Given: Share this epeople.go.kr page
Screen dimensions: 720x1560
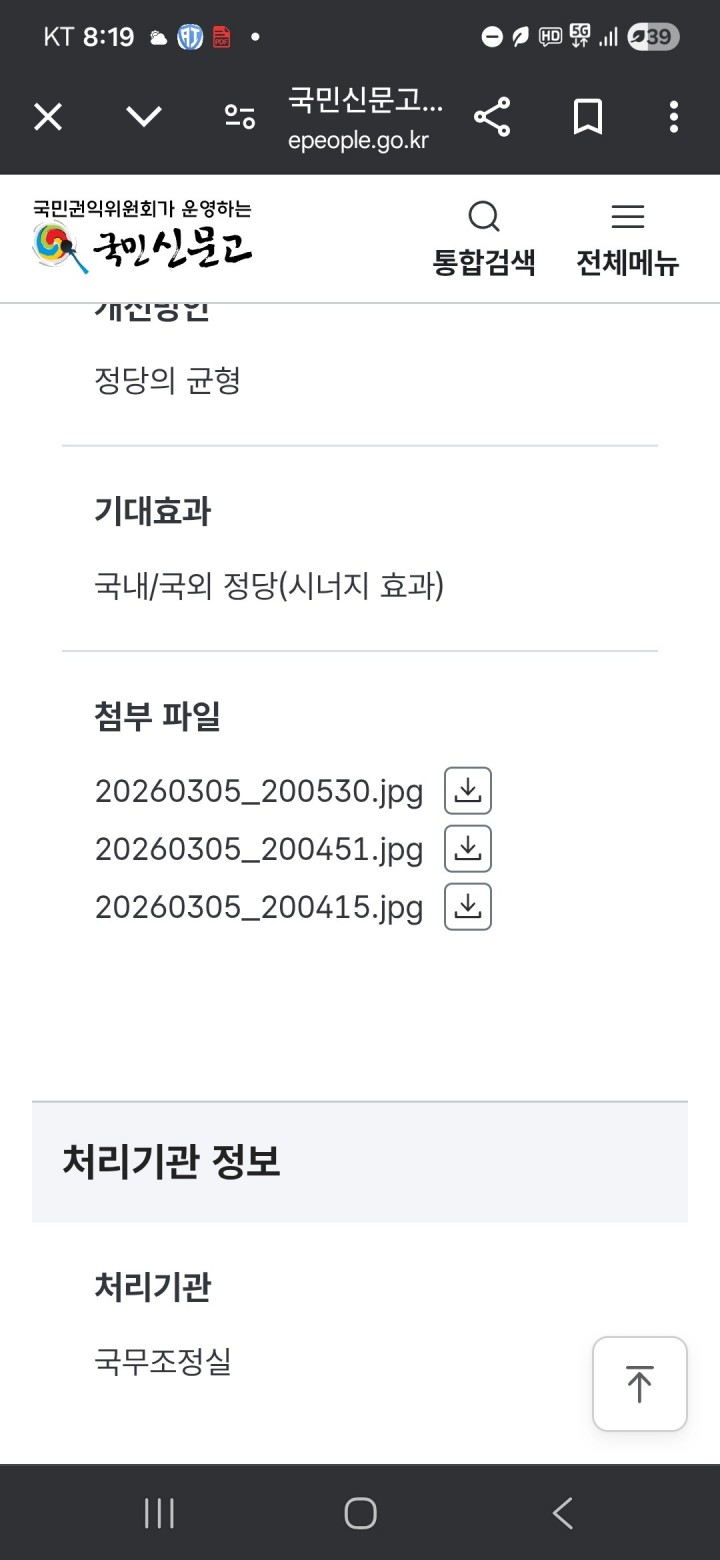Looking at the screenshot, I should pos(492,118).
